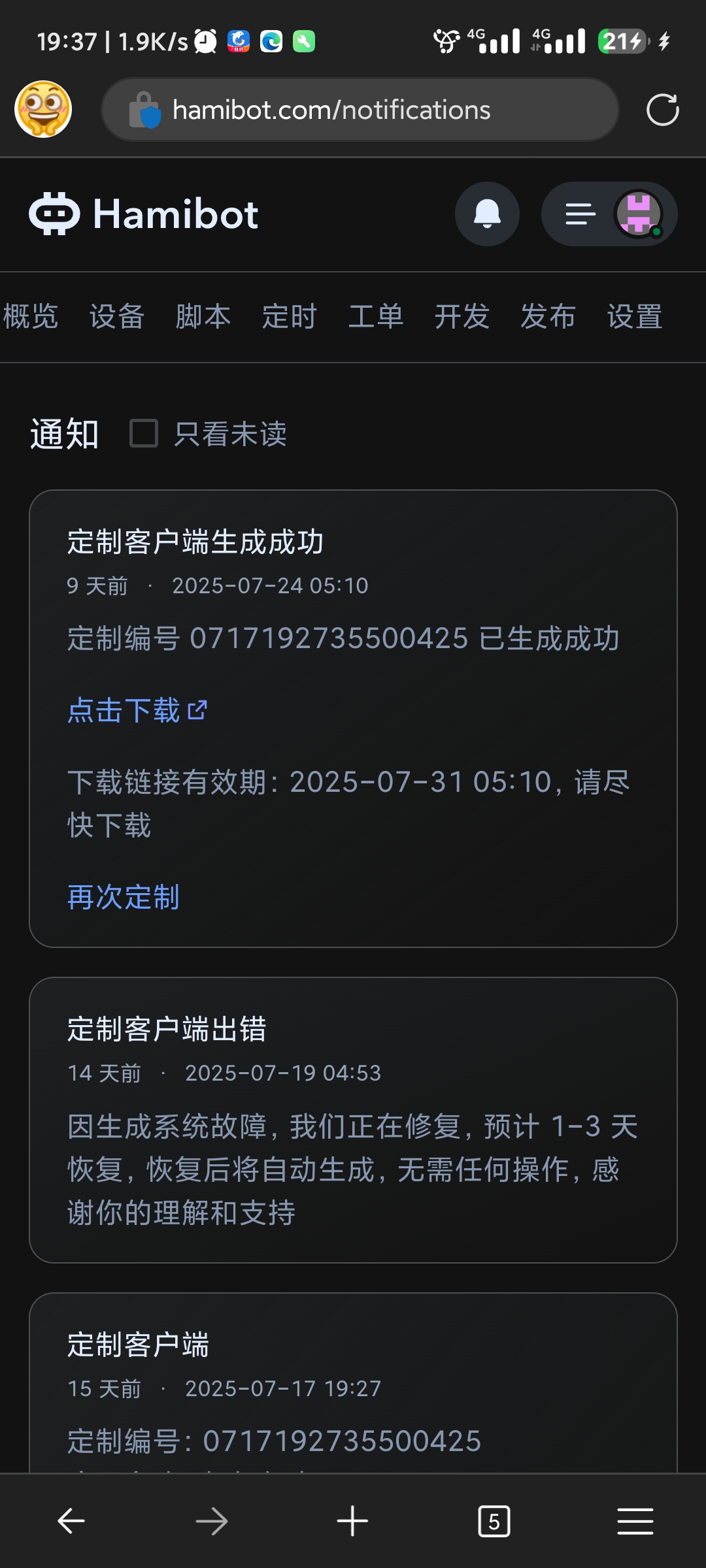Image resolution: width=706 pixels, height=1568 pixels.
Task: Check the 只看未读 checkbox
Action: click(144, 433)
